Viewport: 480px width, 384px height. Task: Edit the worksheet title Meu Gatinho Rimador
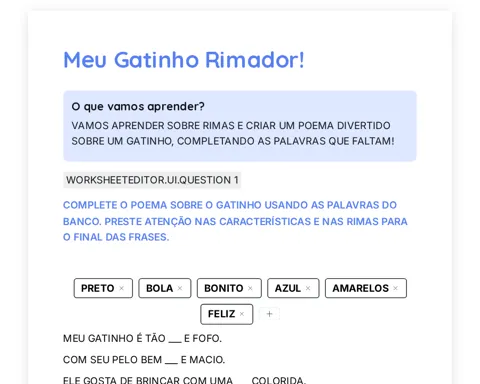(184, 60)
